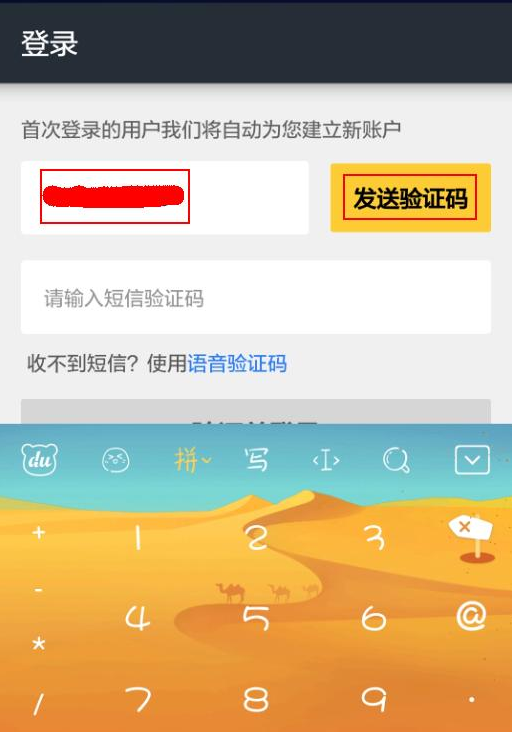Image resolution: width=512 pixels, height=732 pixels.
Task: Open the keyboard emoji panel
Action: (x=115, y=460)
